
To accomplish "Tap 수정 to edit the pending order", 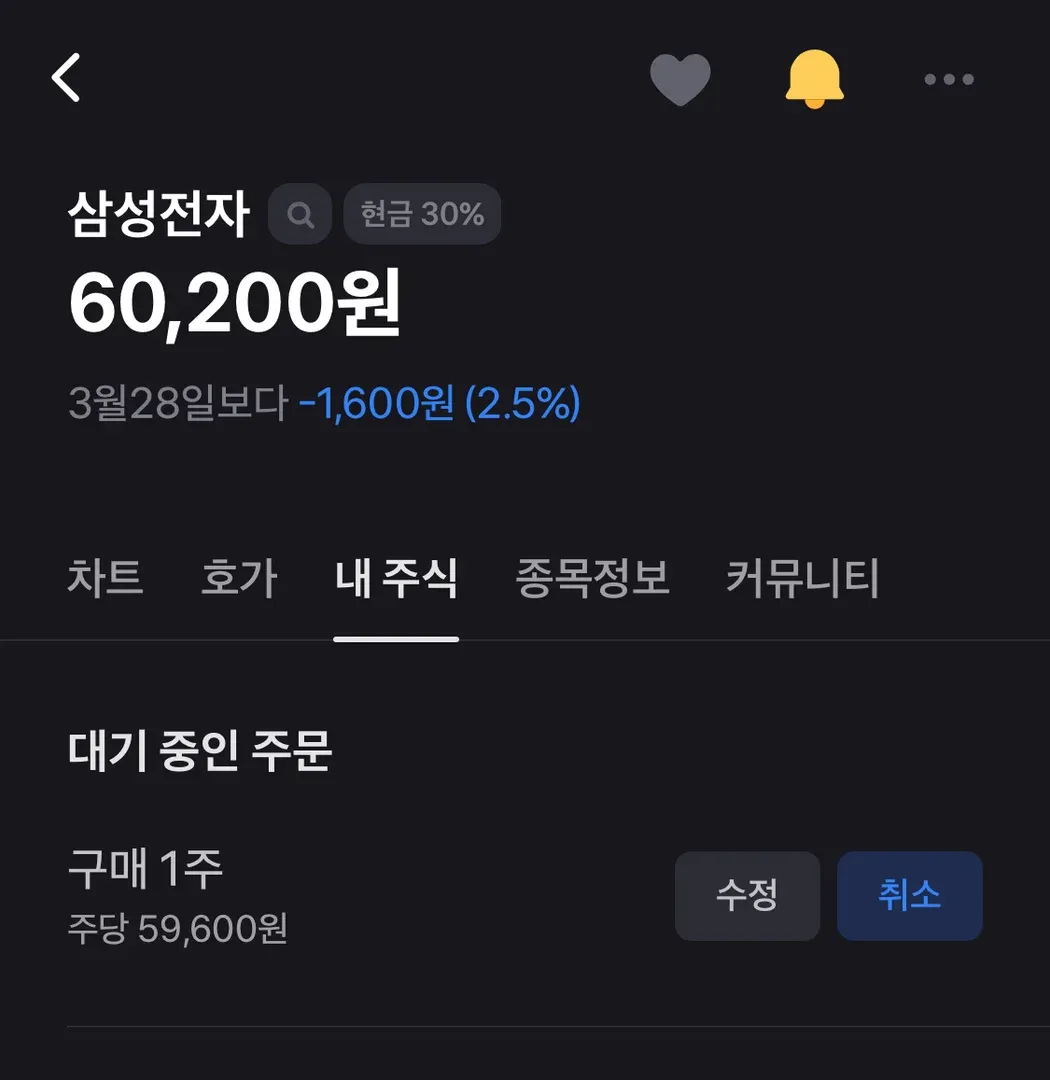I will point(747,895).
